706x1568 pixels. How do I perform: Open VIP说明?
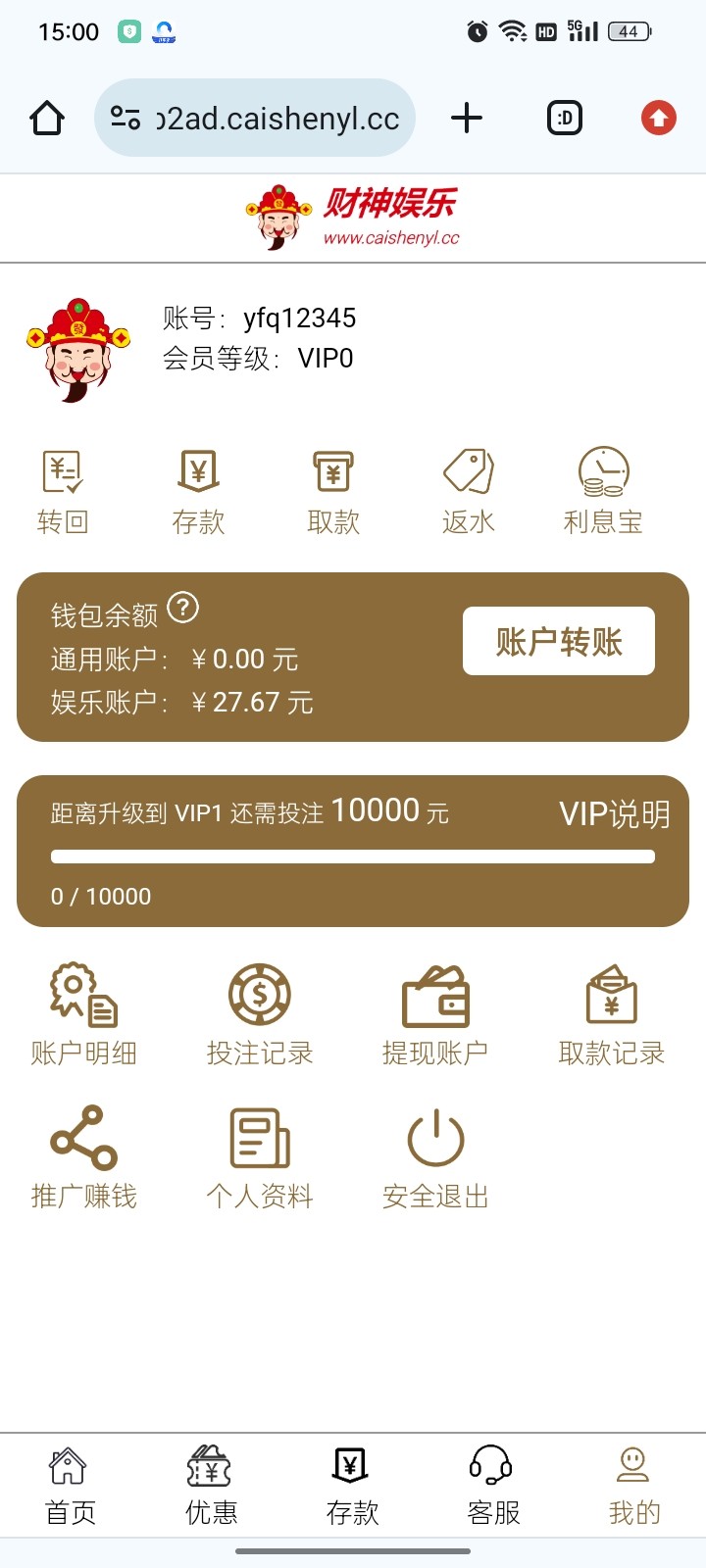pos(615,813)
